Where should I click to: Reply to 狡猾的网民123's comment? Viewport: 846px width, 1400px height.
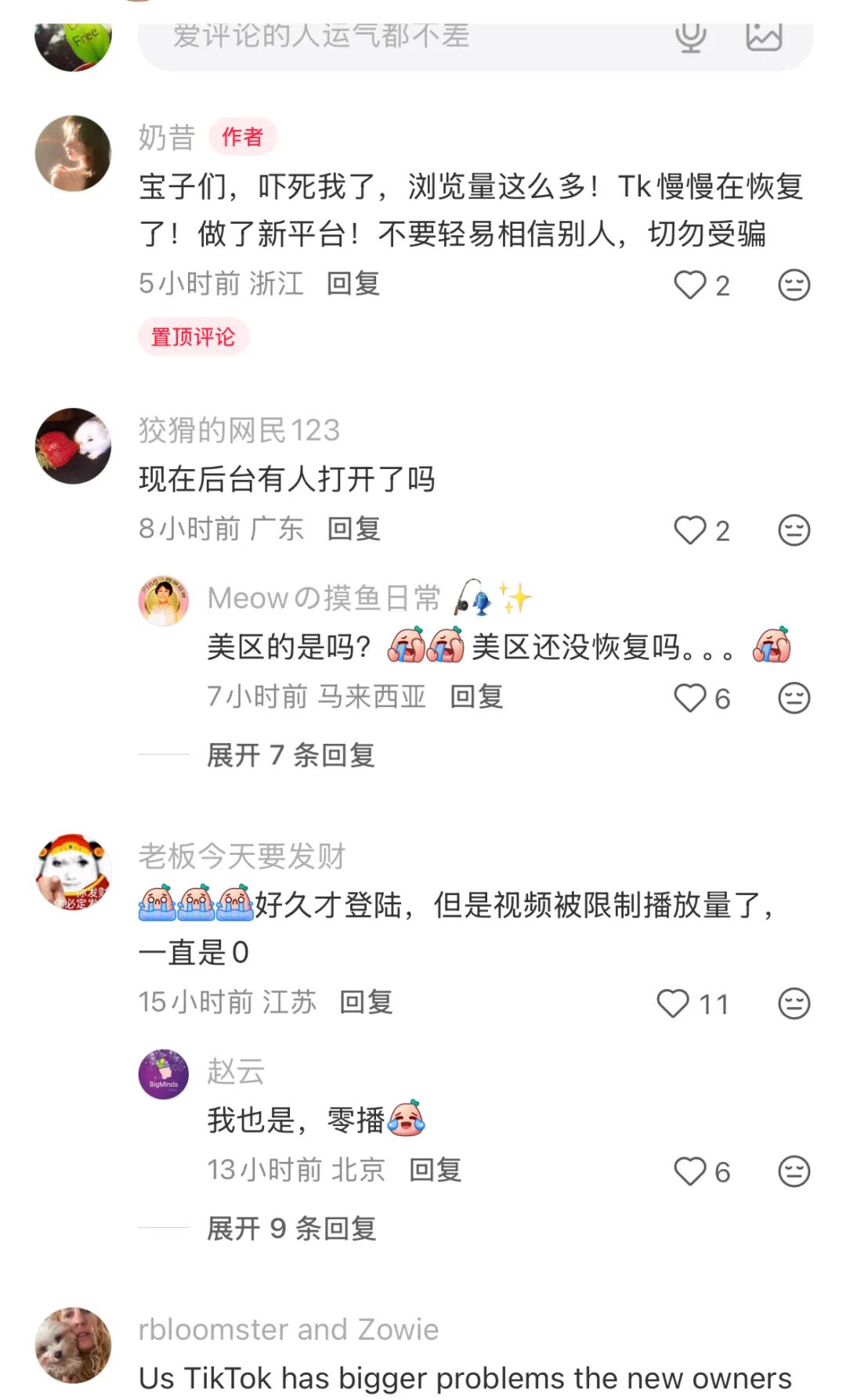pyautogui.click(x=353, y=529)
